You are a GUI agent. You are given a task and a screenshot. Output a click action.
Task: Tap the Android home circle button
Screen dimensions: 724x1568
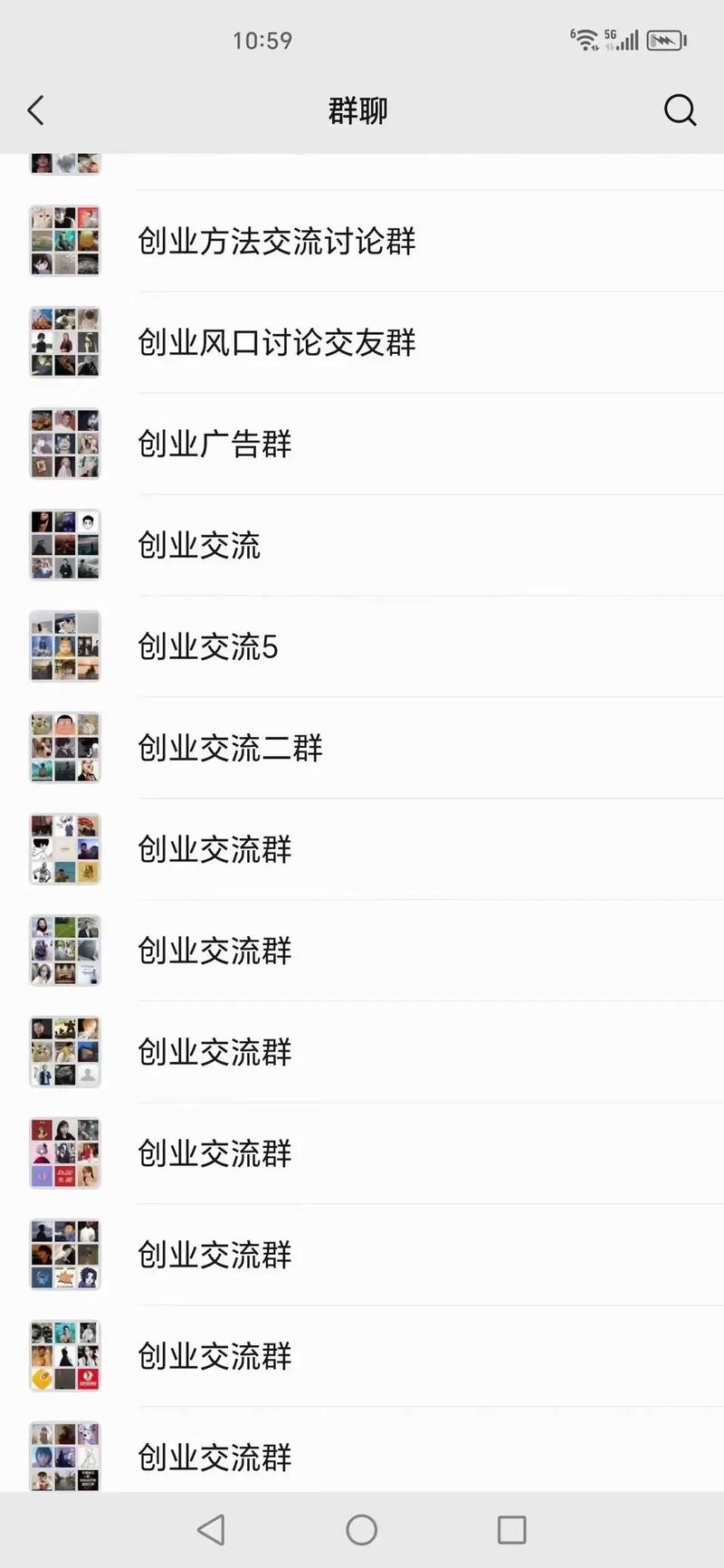[x=361, y=1530]
